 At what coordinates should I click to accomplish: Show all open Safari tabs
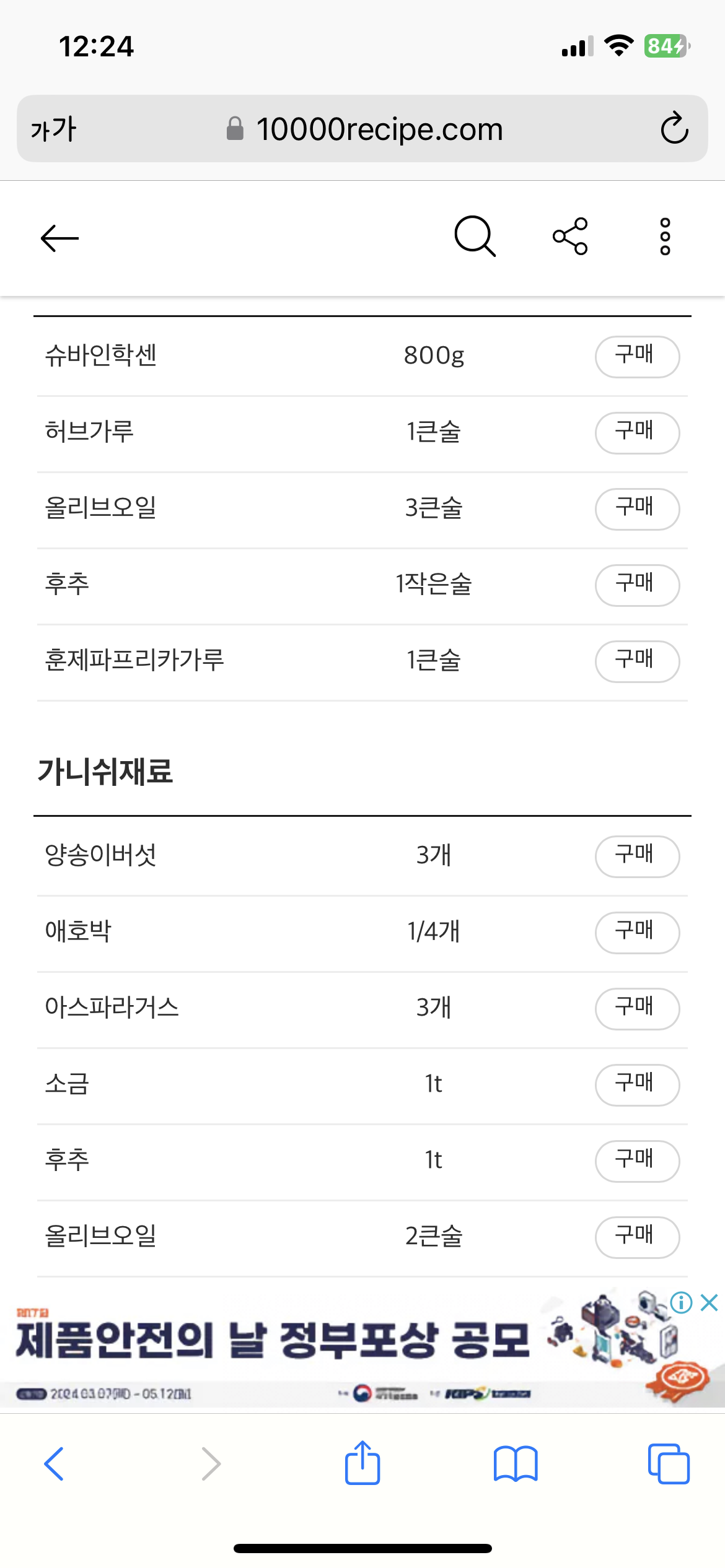click(669, 1464)
